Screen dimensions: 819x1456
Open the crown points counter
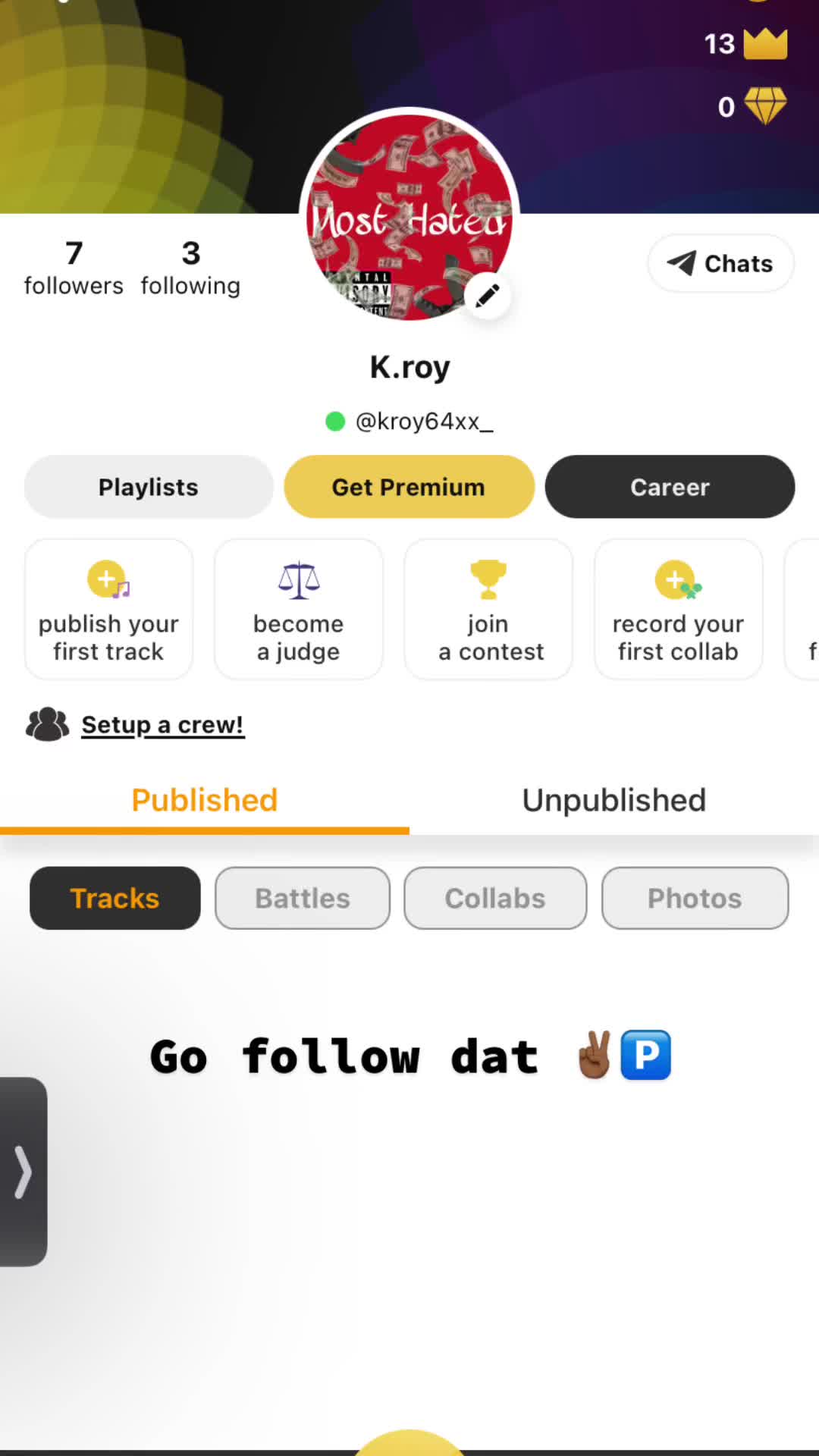pyautogui.click(x=746, y=44)
